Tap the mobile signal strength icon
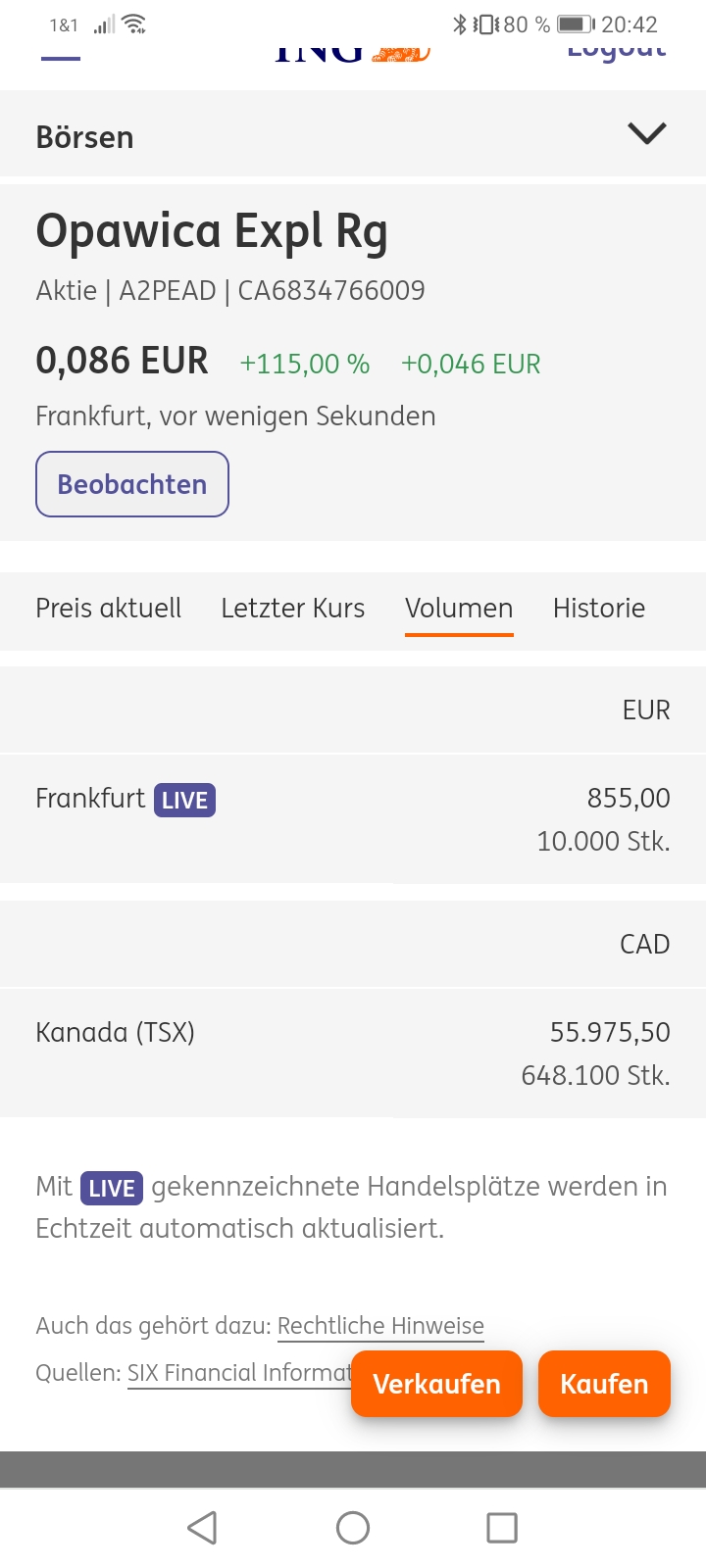The width and height of the screenshot is (706, 1568). coord(104,25)
